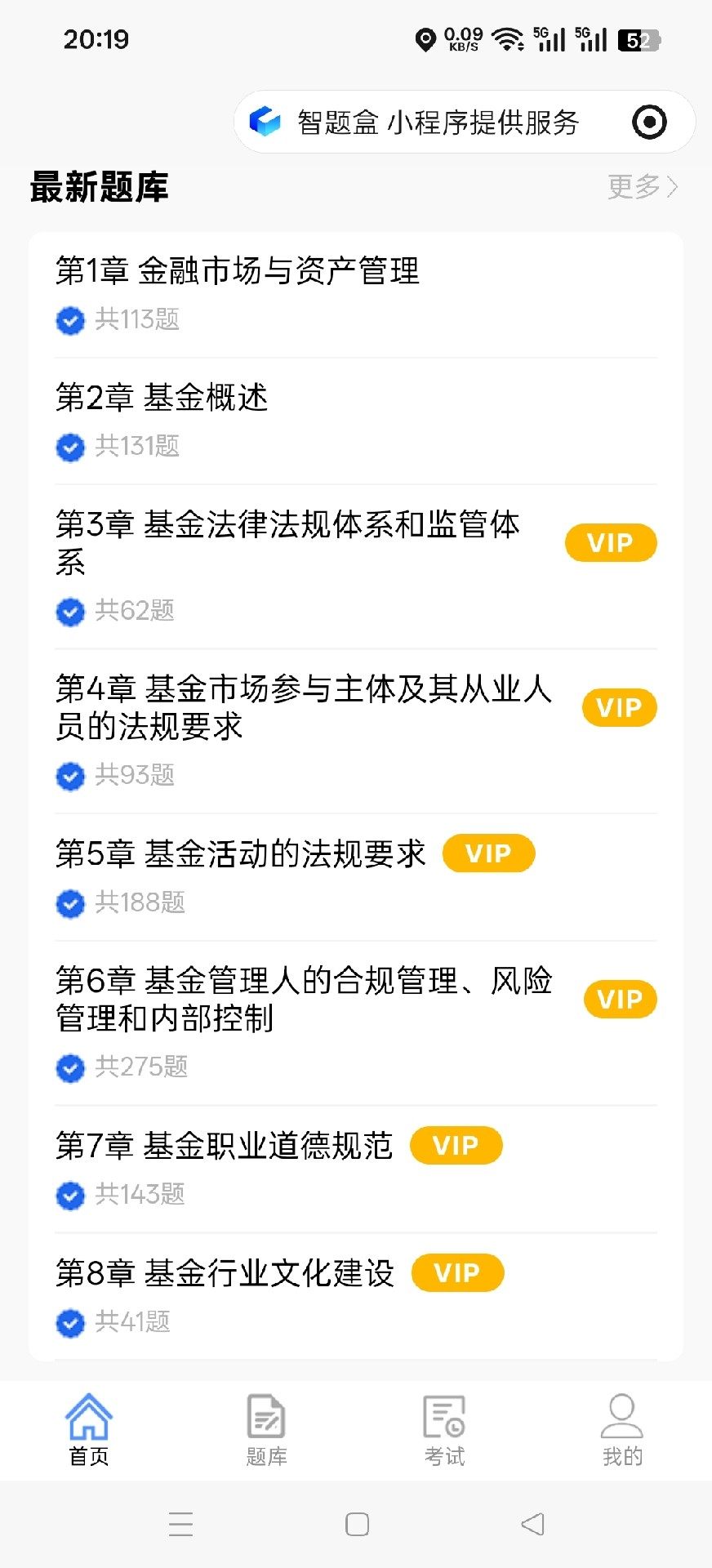Switch to the 考试 tab

click(444, 1429)
